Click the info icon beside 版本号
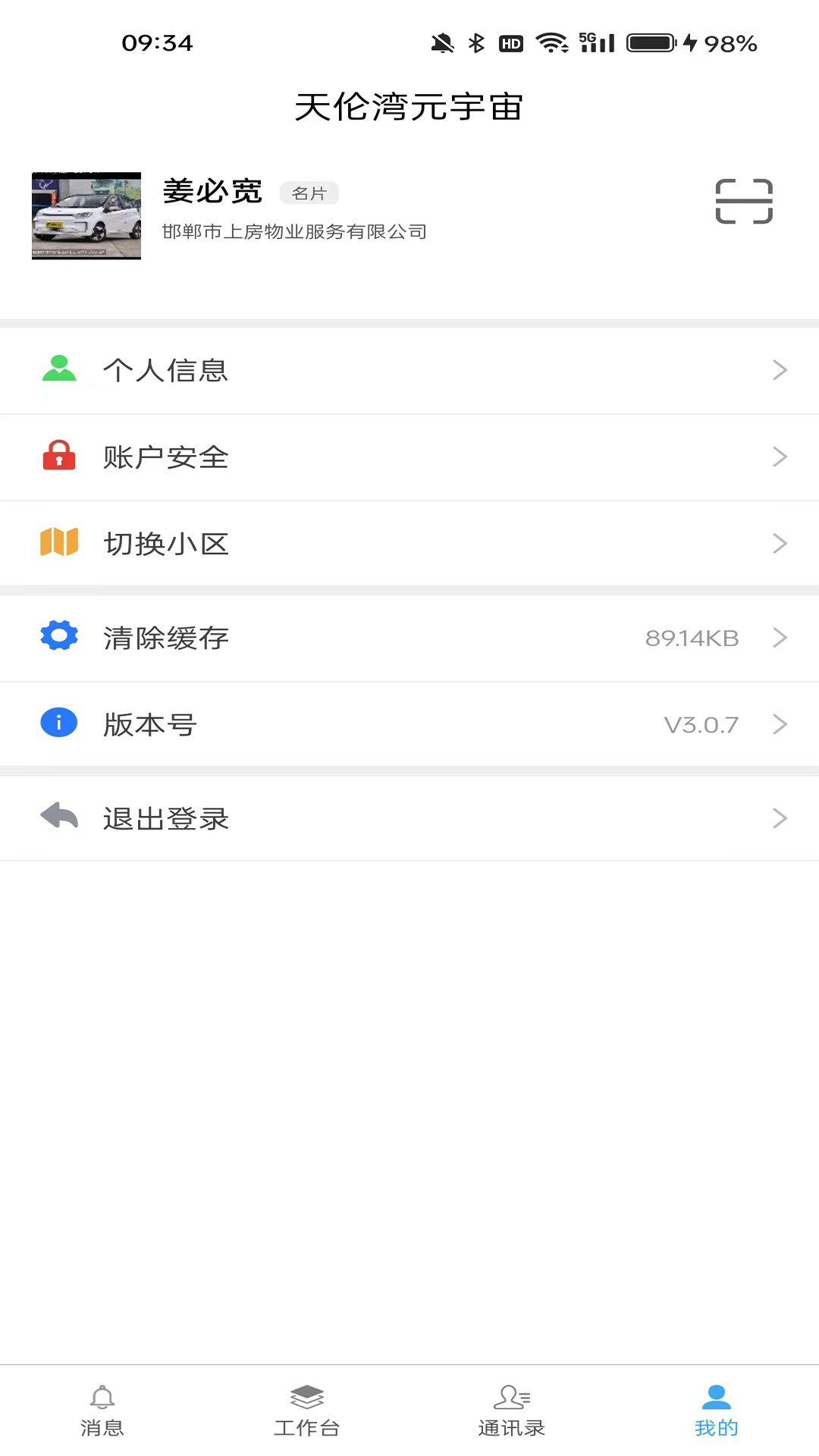 coord(59,723)
